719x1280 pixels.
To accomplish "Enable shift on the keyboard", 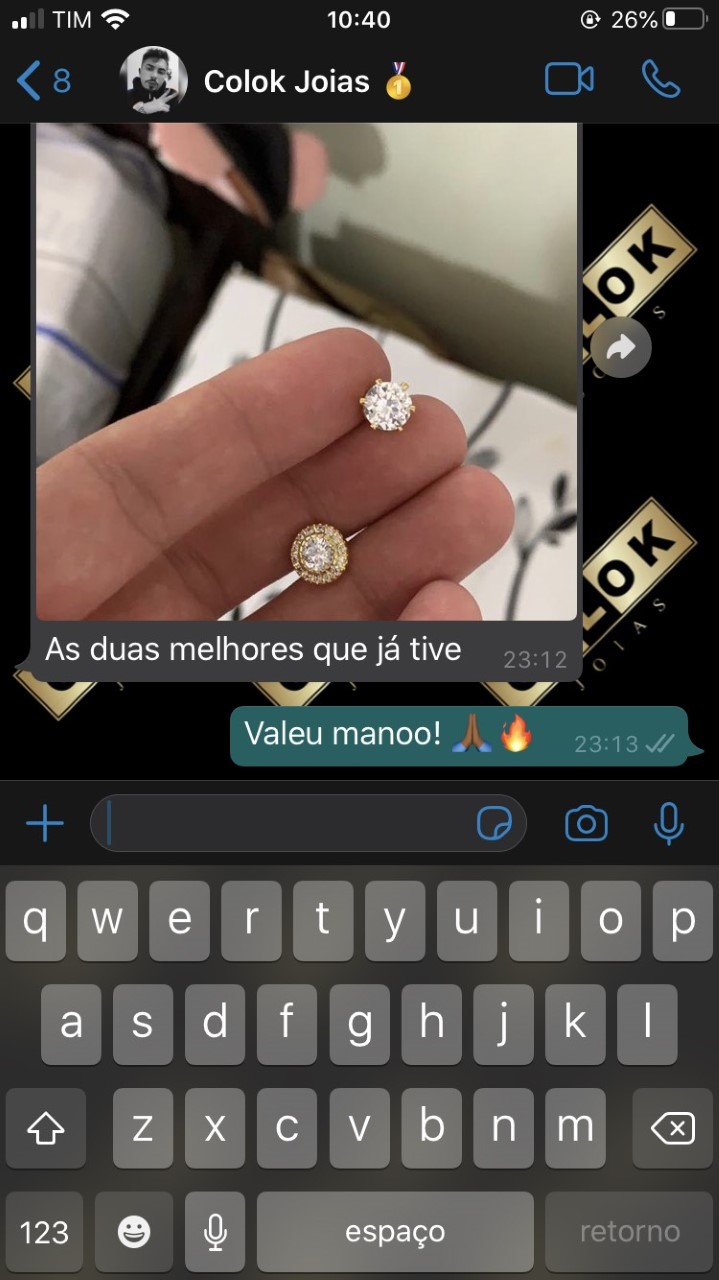I will pyautogui.click(x=45, y=1129).
